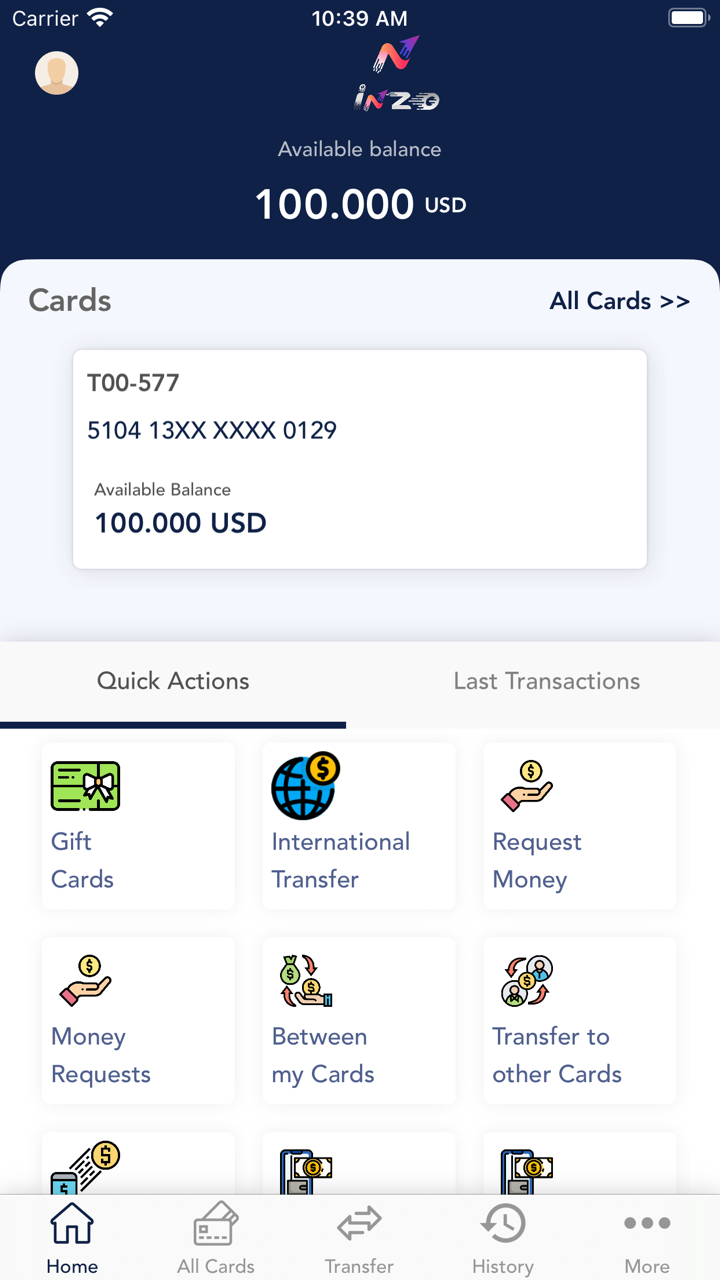Start an International Transfer
This screenshot has height=1280, width=720.
[359, 826]
